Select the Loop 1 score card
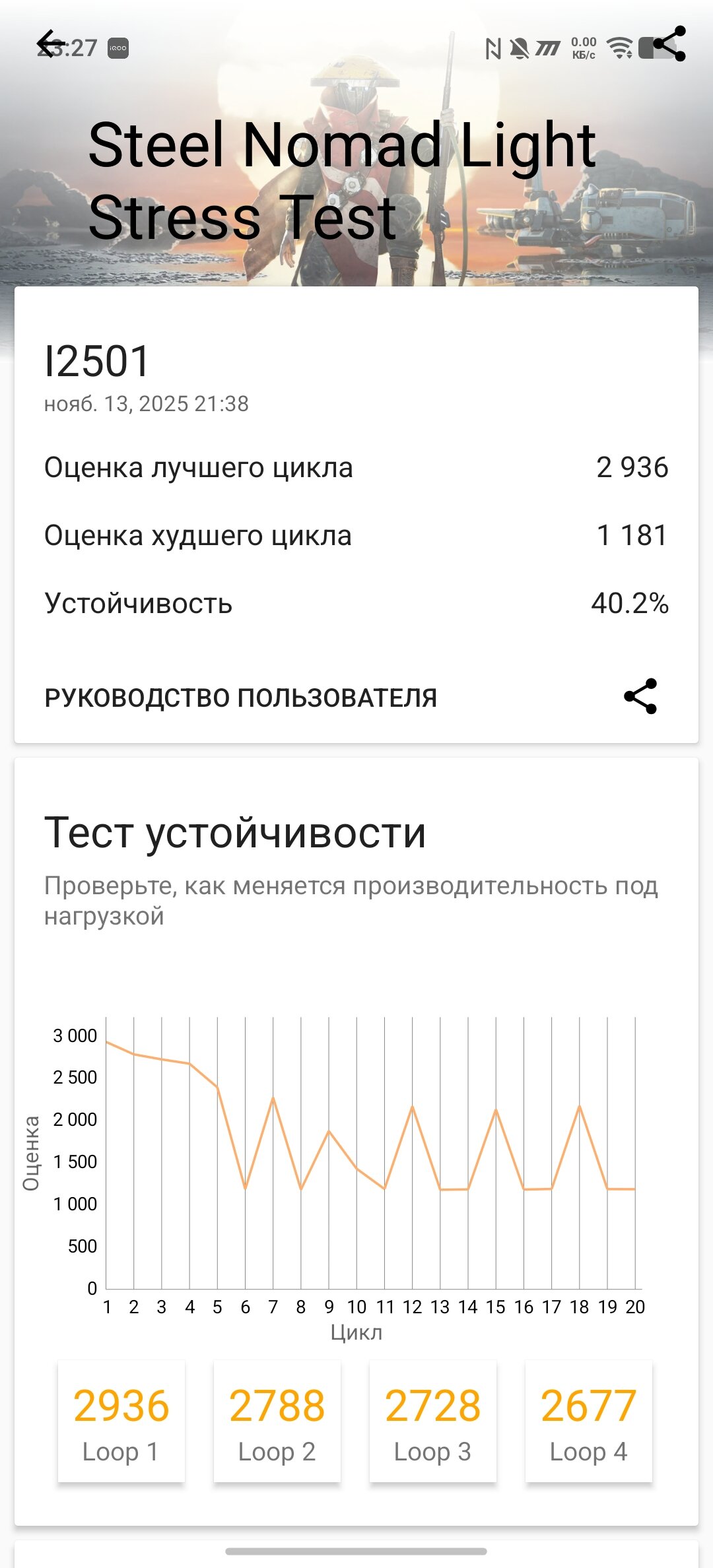This screenshot has height=1568, width=713. tap(121, 1421)
